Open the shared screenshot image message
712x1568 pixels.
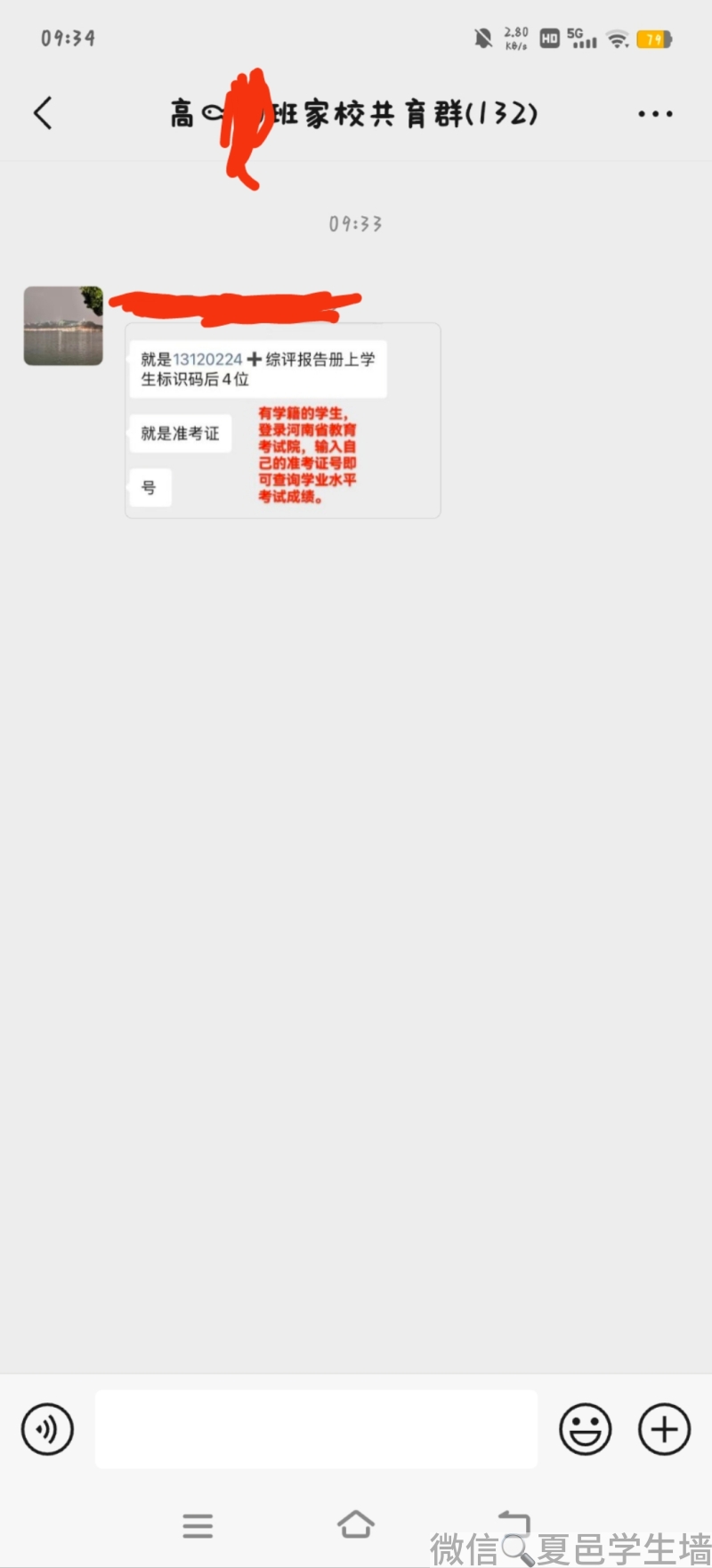[283, 420]
